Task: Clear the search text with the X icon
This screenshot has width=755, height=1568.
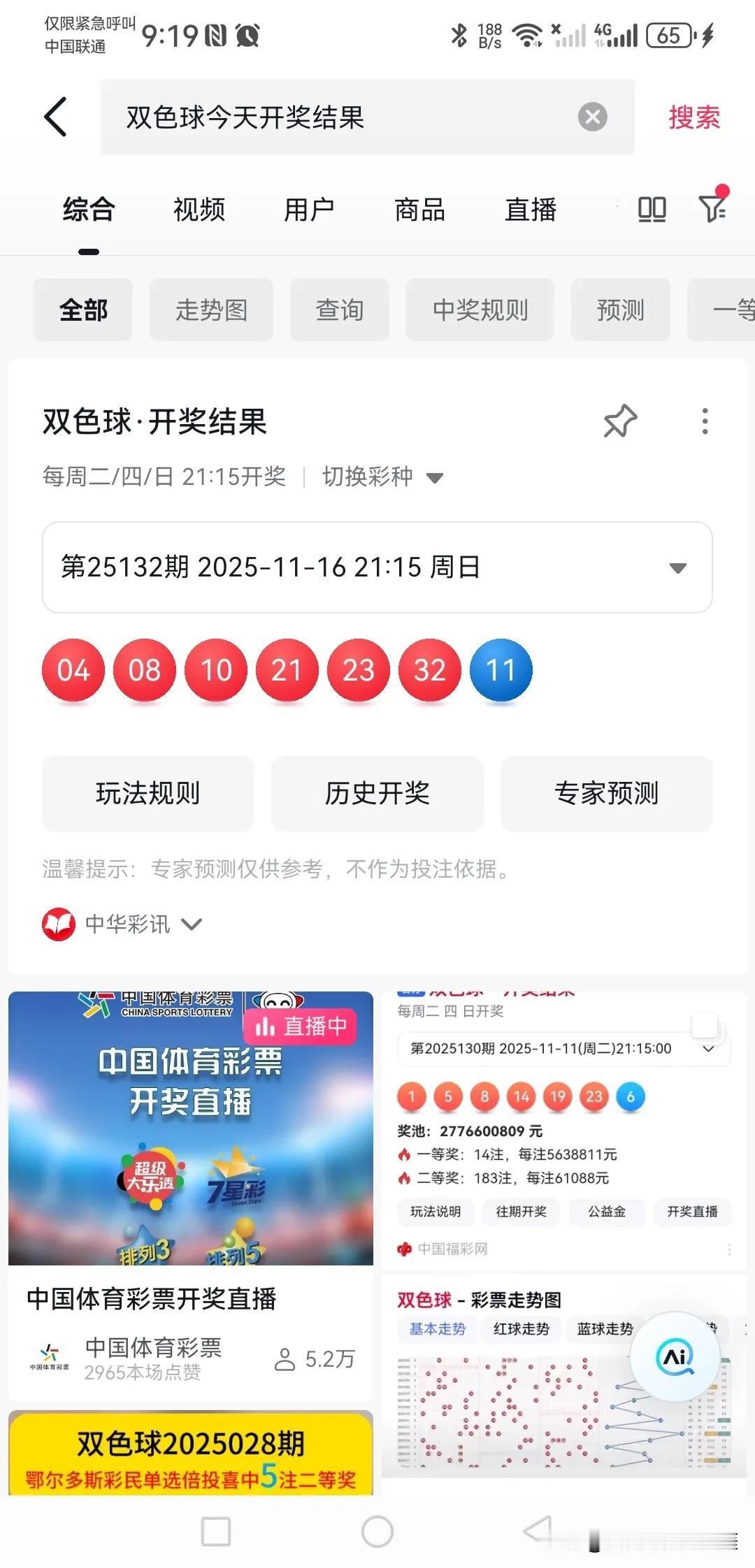Action: [593, 116]
